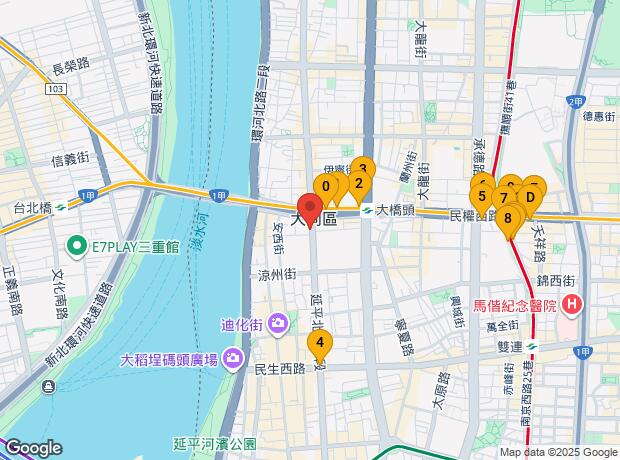
Task: Open the map marker labeled D
Action: (530, 197)
